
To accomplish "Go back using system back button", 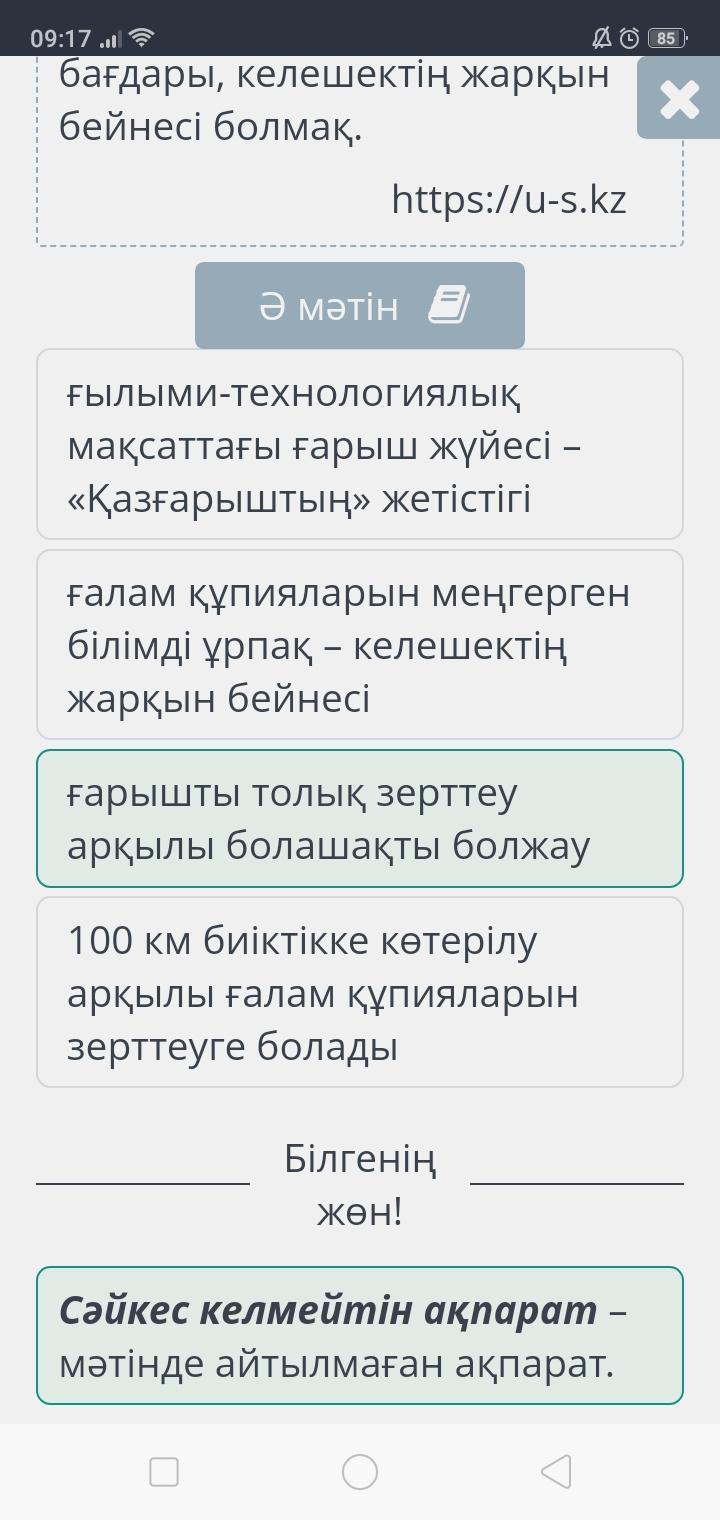I will click(x=556, y=1472).
